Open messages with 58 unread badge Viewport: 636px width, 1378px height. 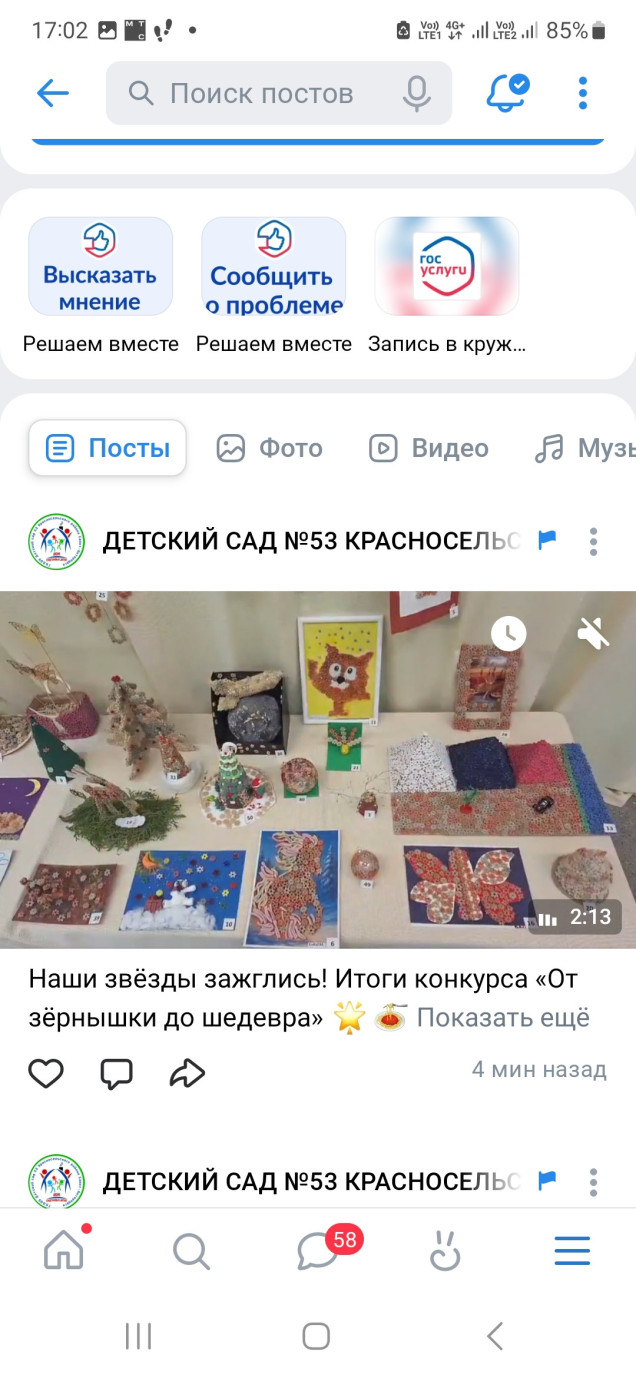point(319,1251)
